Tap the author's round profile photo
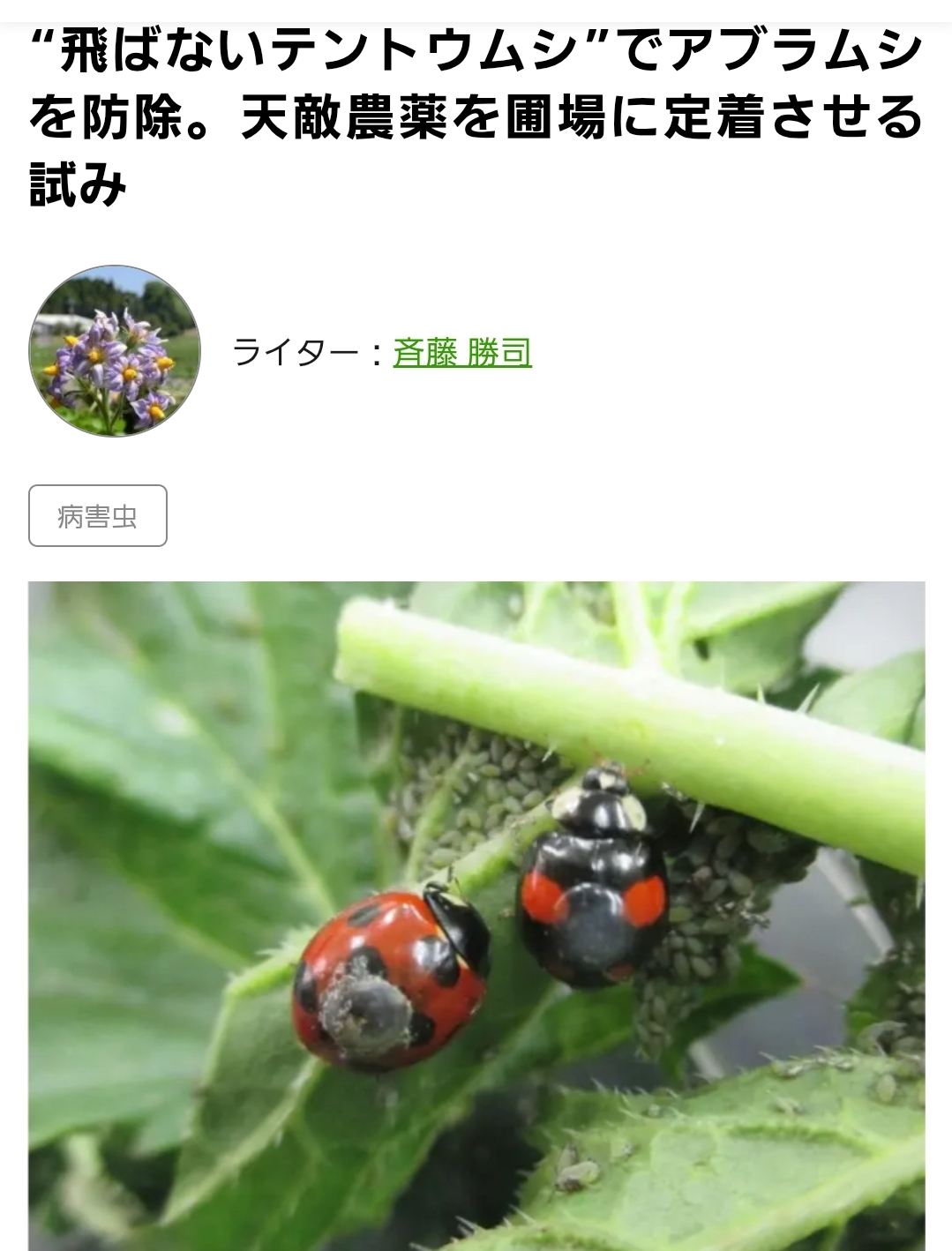 115,351
